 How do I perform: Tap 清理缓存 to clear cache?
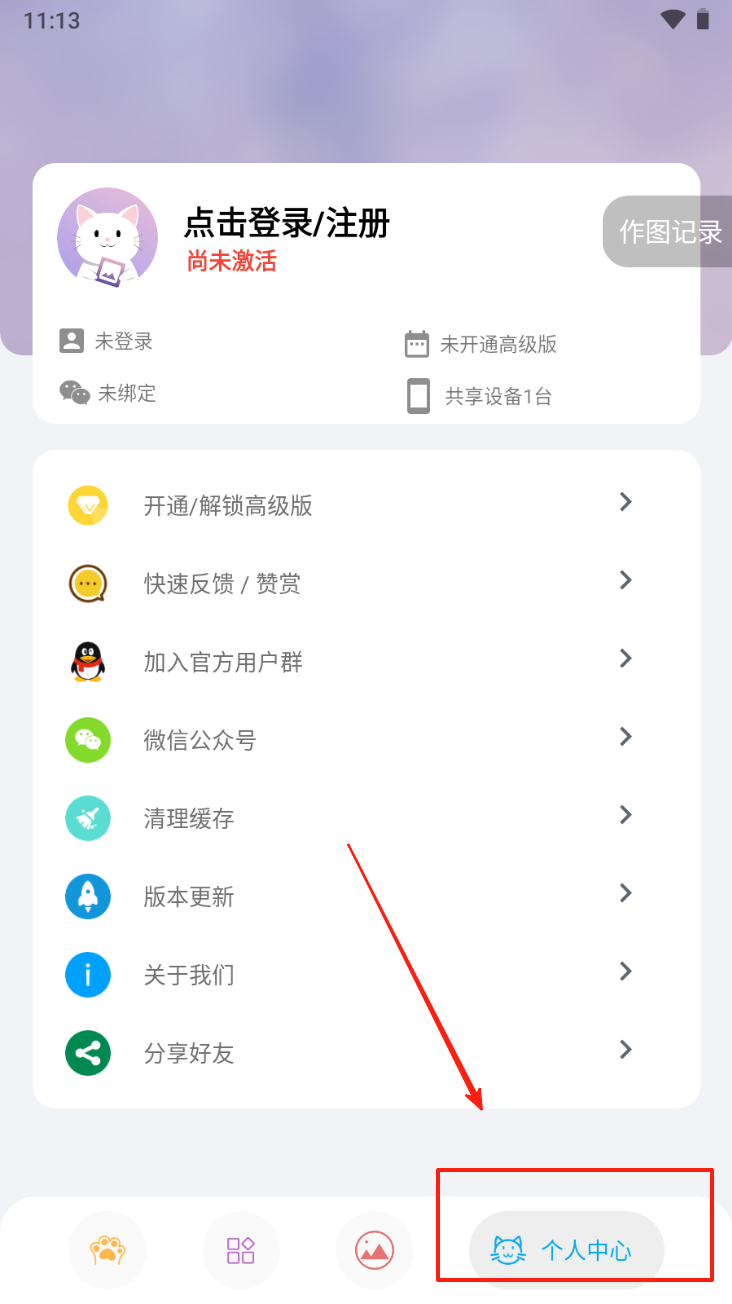point(366,818)
